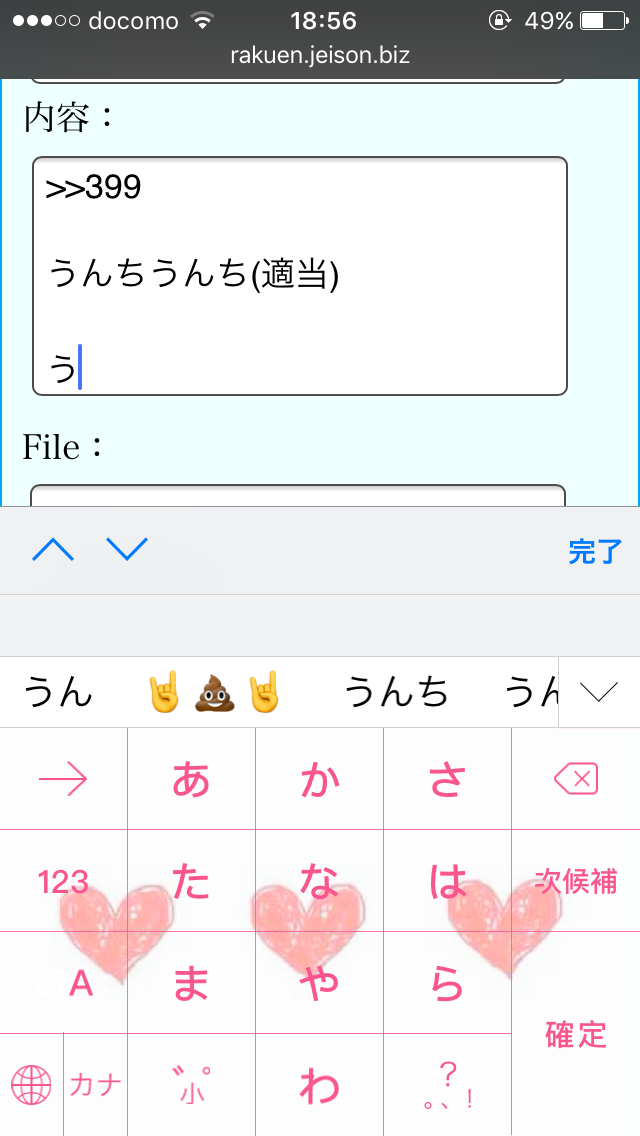The width and height of the screenshot is (640, 1136).
Task: Move the cursor with the arrow key
Action: point(64,779)
